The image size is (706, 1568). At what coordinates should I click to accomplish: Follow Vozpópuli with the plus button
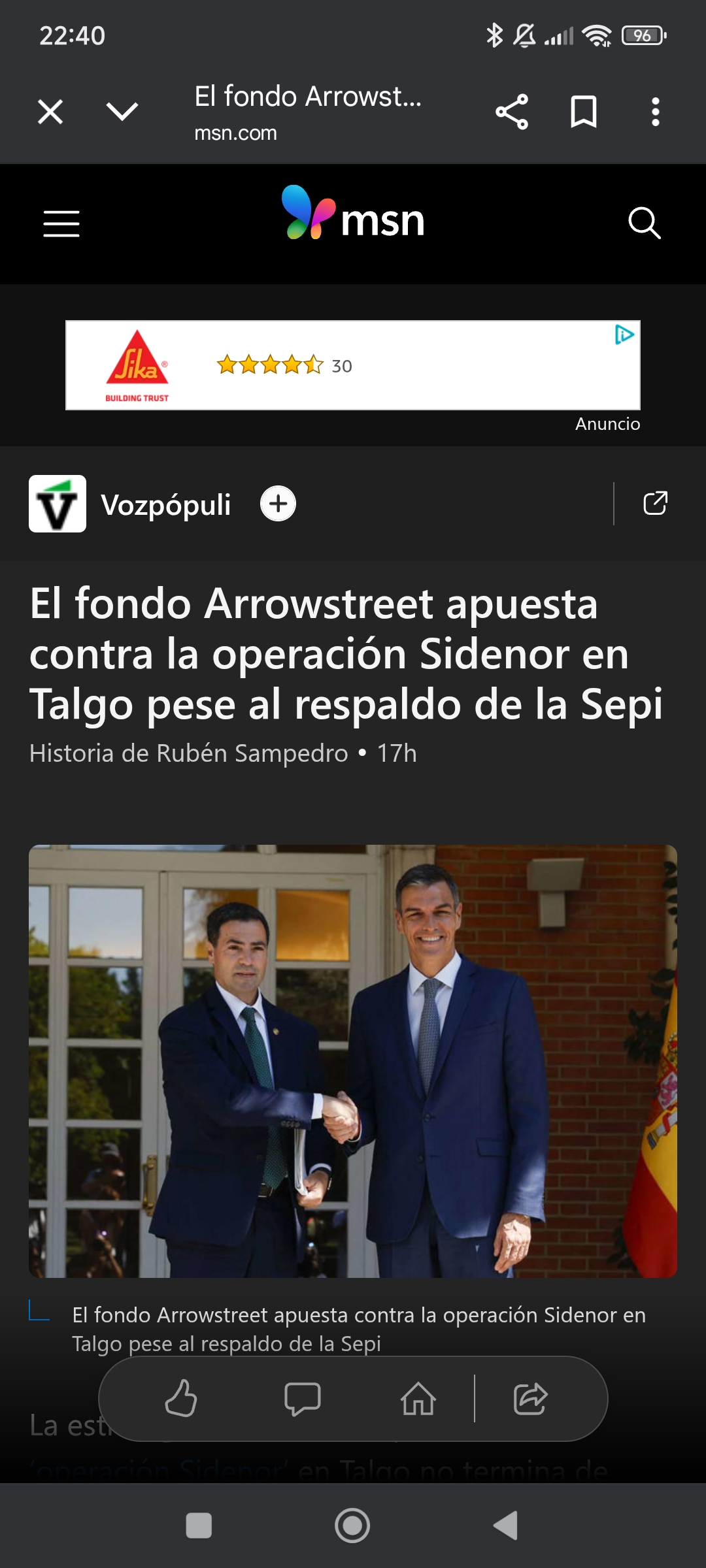(278, 504)
